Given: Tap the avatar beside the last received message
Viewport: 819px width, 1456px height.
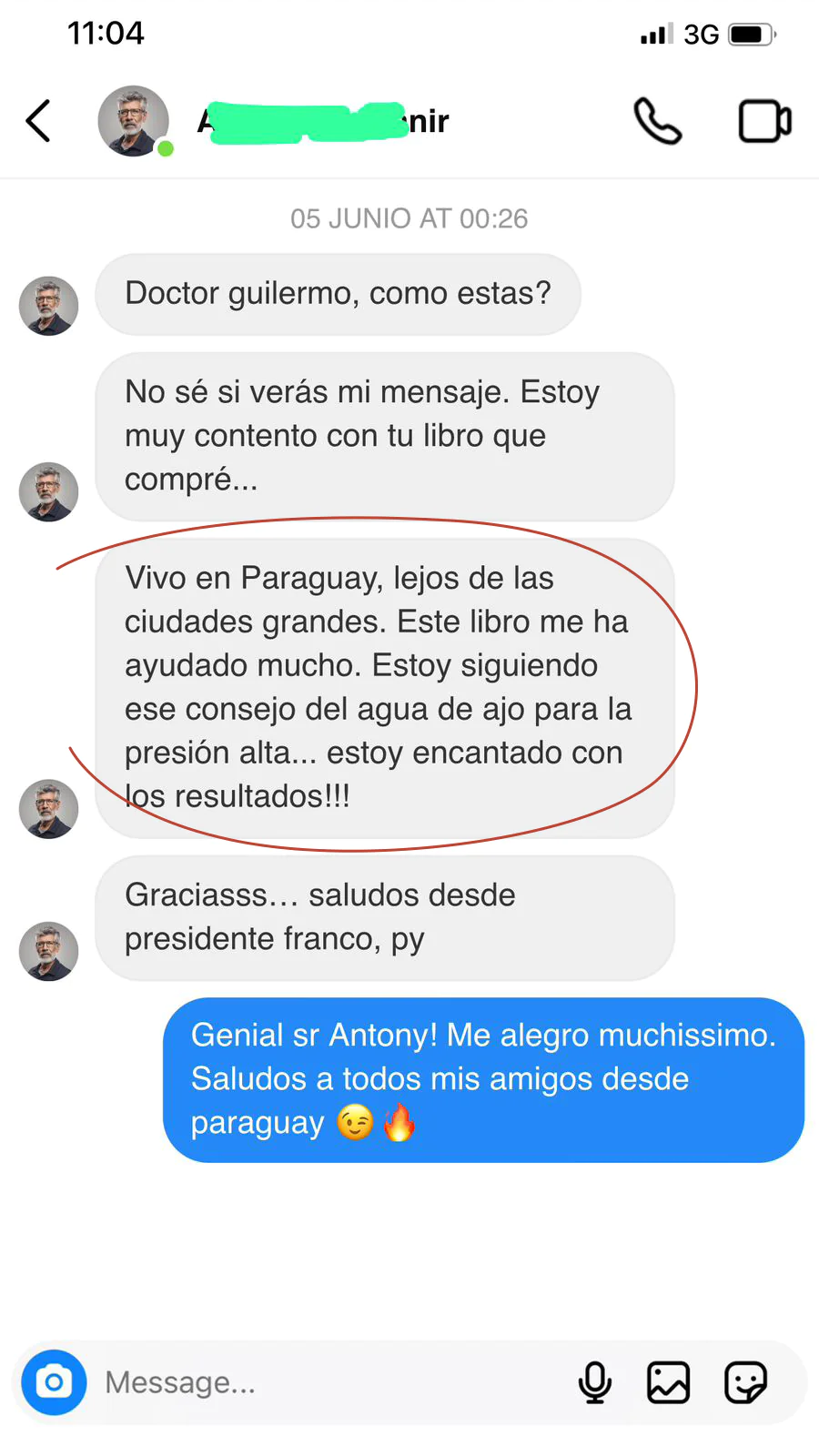Looking at the screenshot, I should click(48, 951).
